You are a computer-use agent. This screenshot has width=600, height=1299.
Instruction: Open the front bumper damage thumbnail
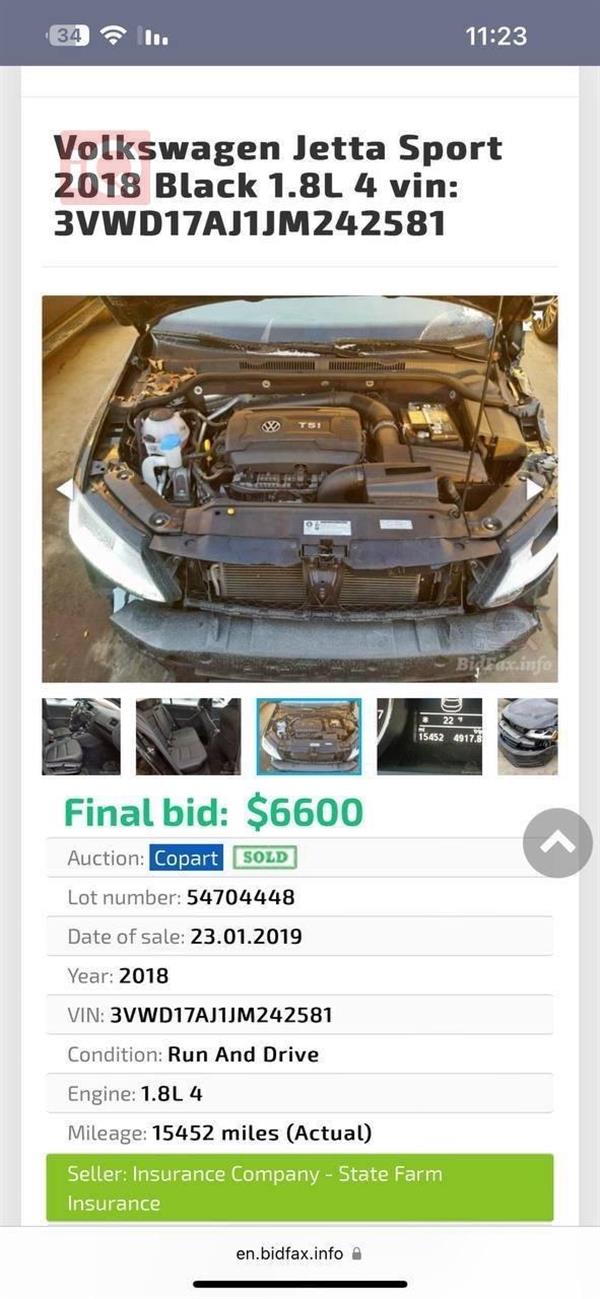[528, 736]
